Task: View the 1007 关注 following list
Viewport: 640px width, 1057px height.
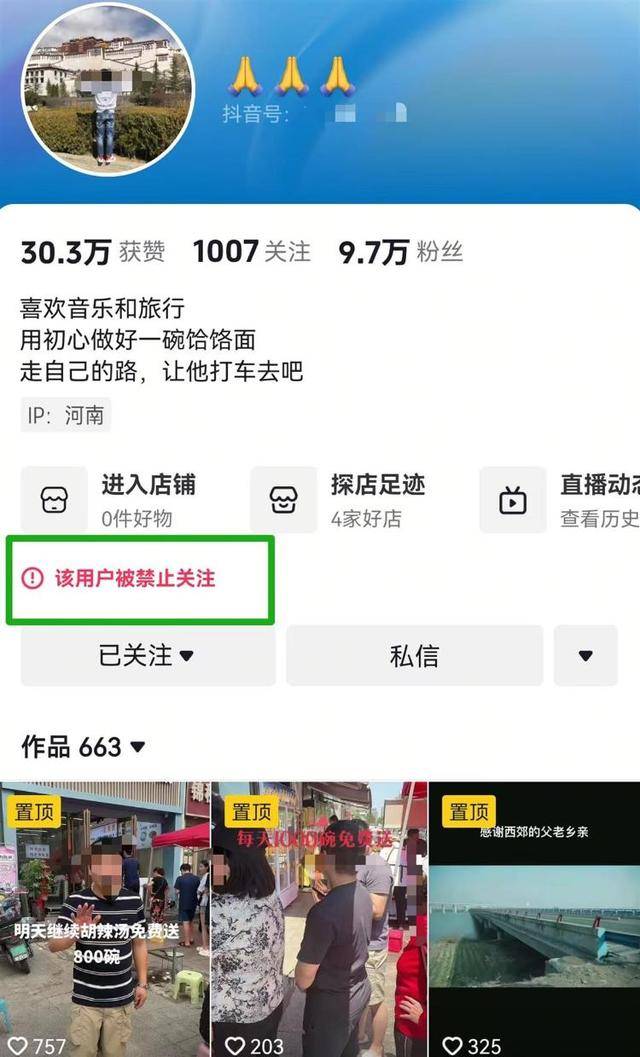Action: tap(251, 252)
